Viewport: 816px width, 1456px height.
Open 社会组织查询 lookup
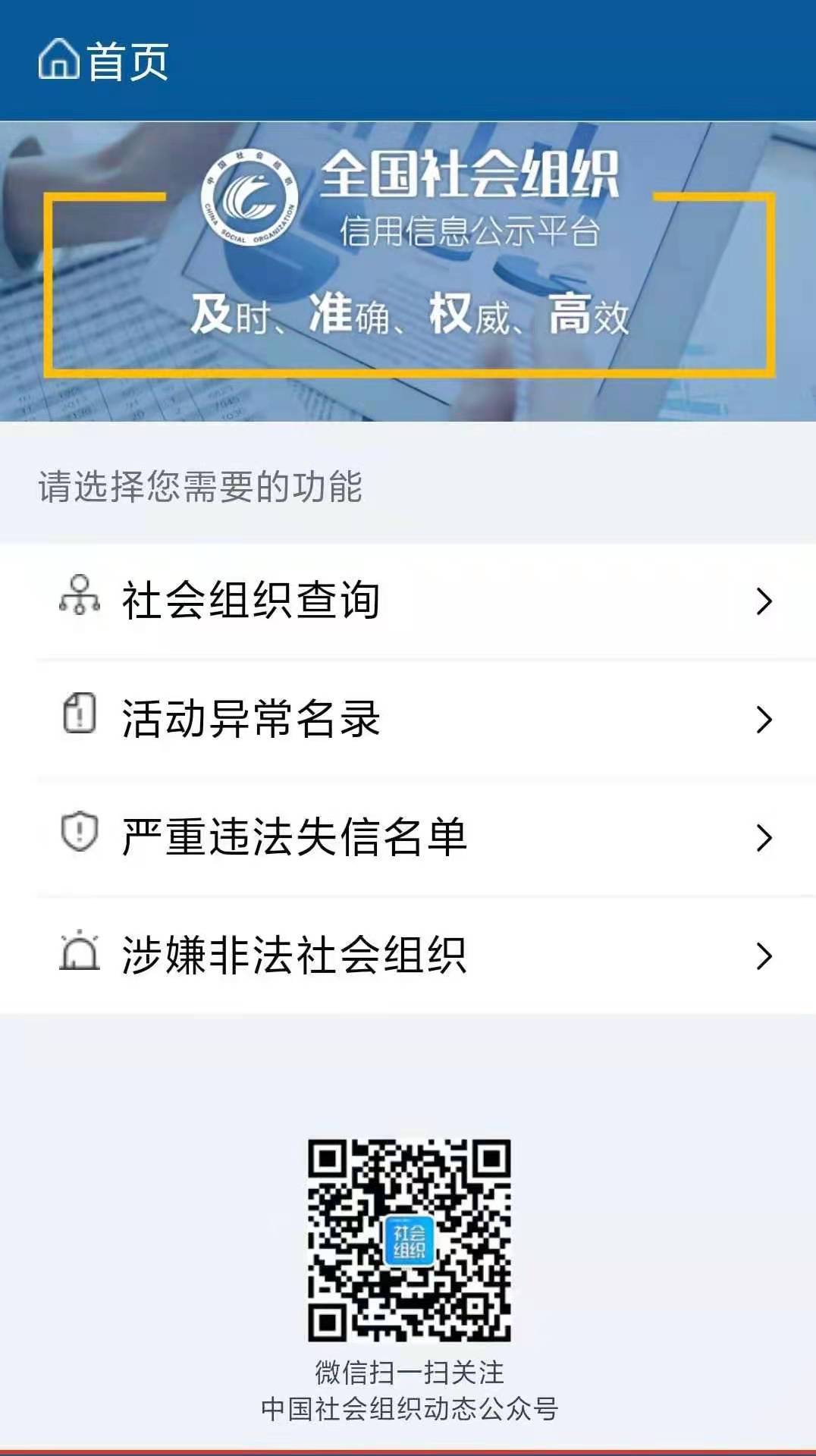408,601
